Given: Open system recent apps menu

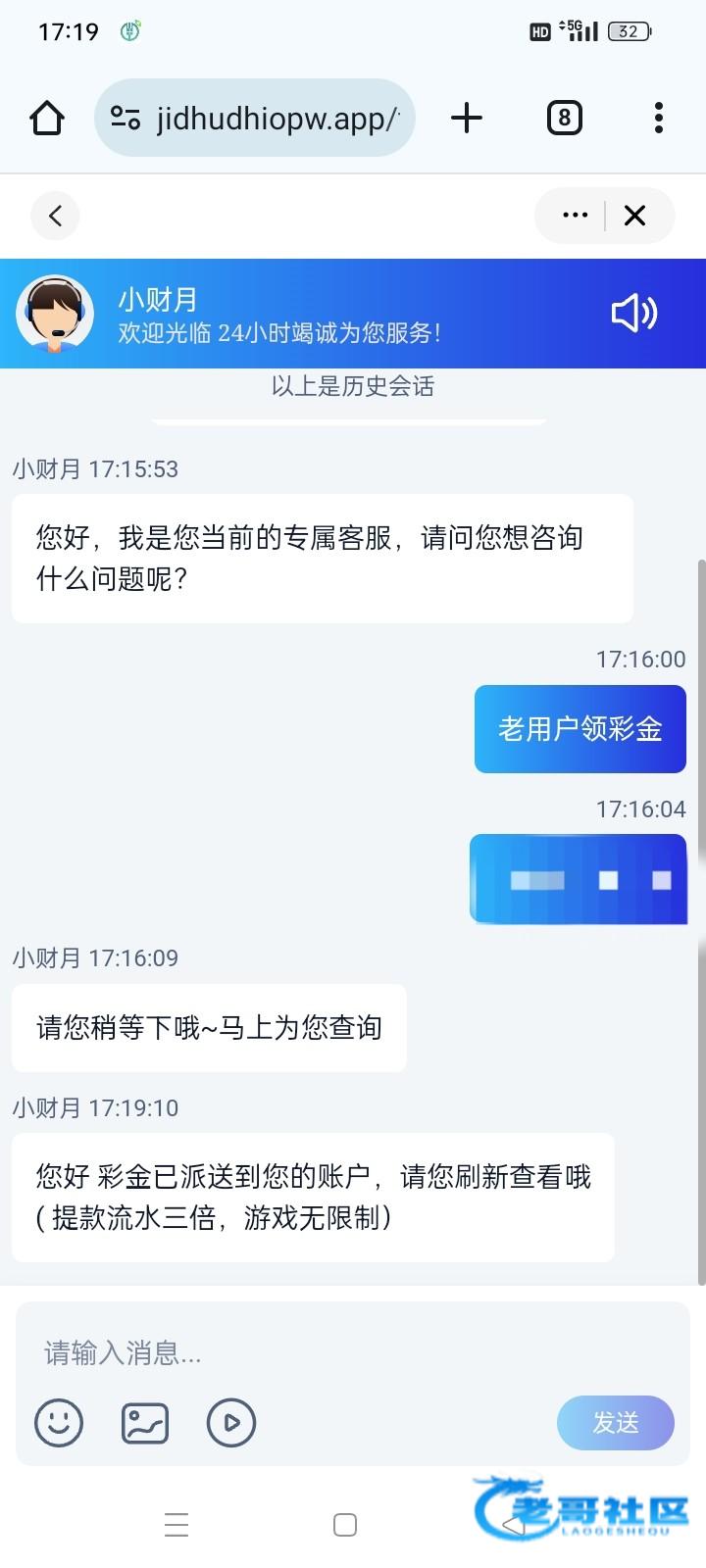Looking at the screenshot, I should pyautogui.click(x=176, y=1525).
